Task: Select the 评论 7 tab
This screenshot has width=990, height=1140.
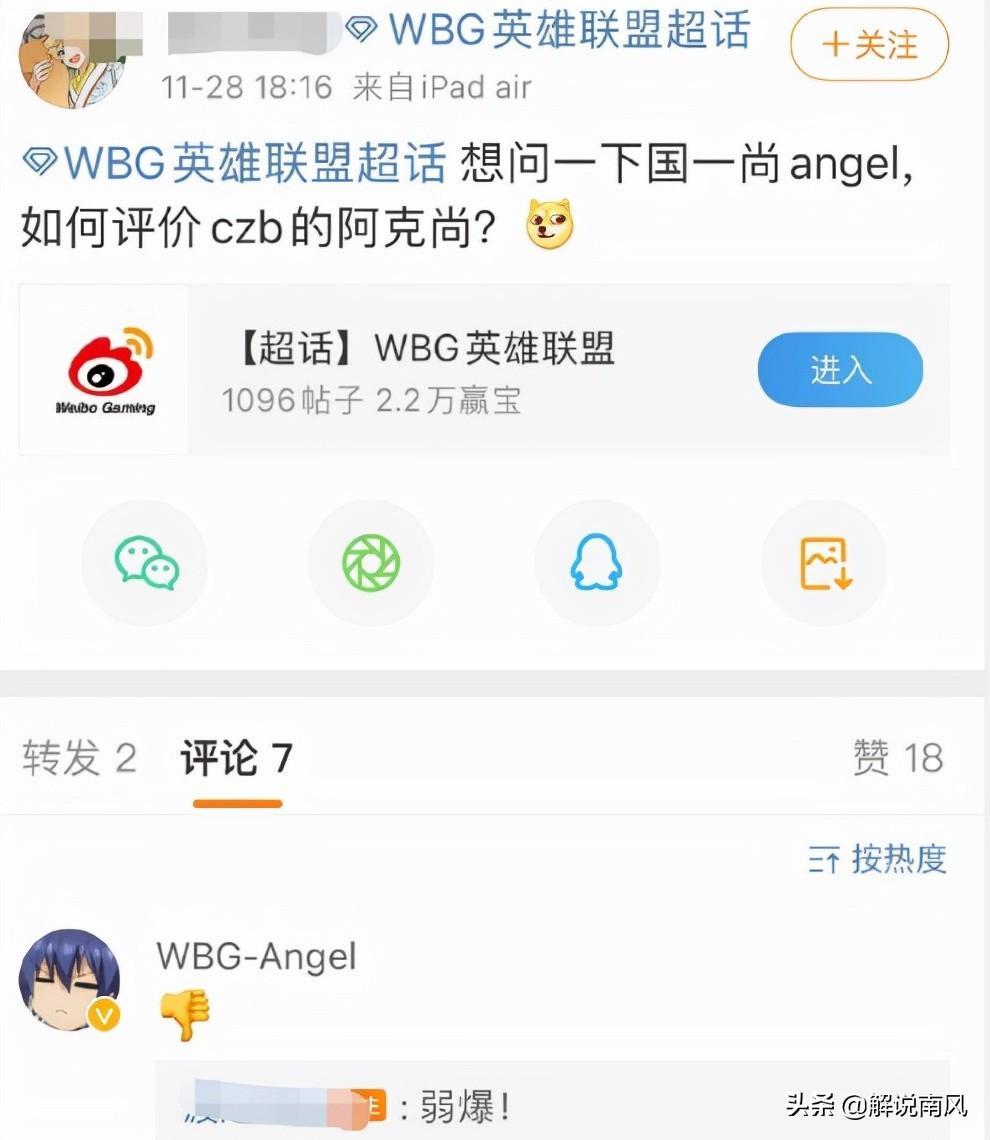Action: coord(237,758)
